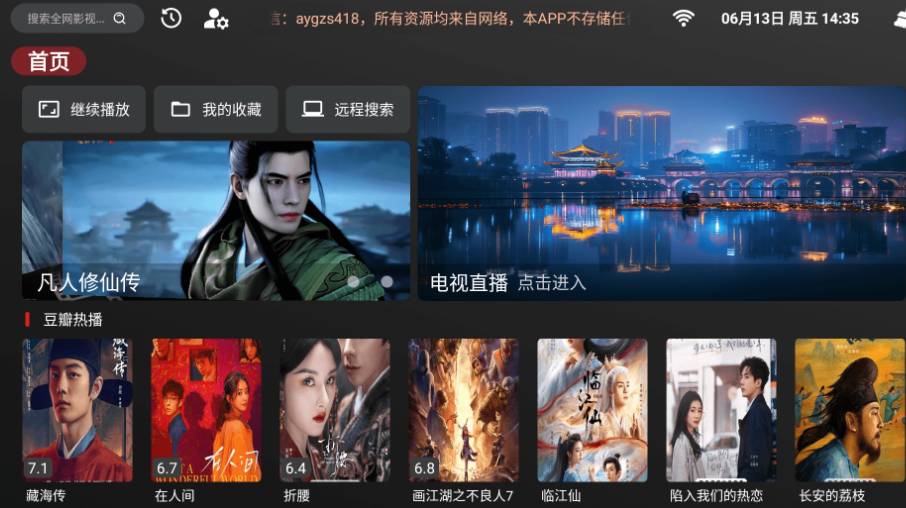The image size is (906, 508).
Task: Open 临江仙 poster
Action: point(592,410)
